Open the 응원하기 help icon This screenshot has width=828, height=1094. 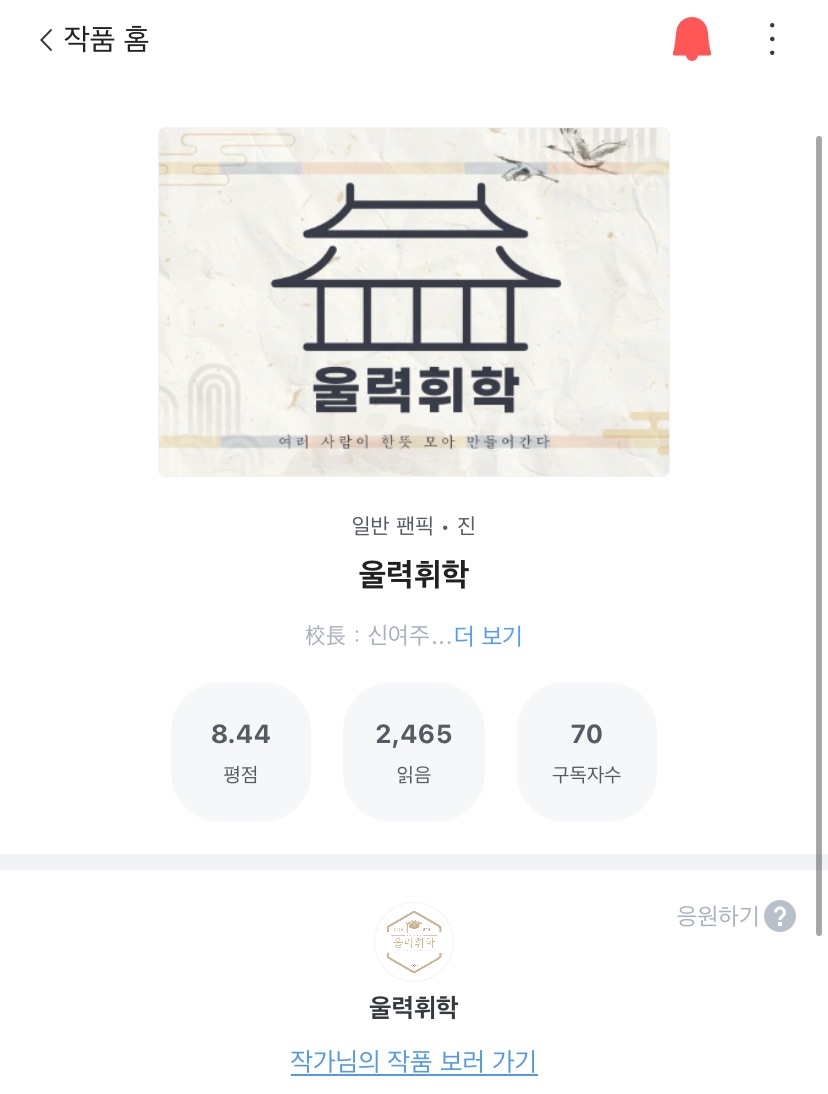click(780, 915)
